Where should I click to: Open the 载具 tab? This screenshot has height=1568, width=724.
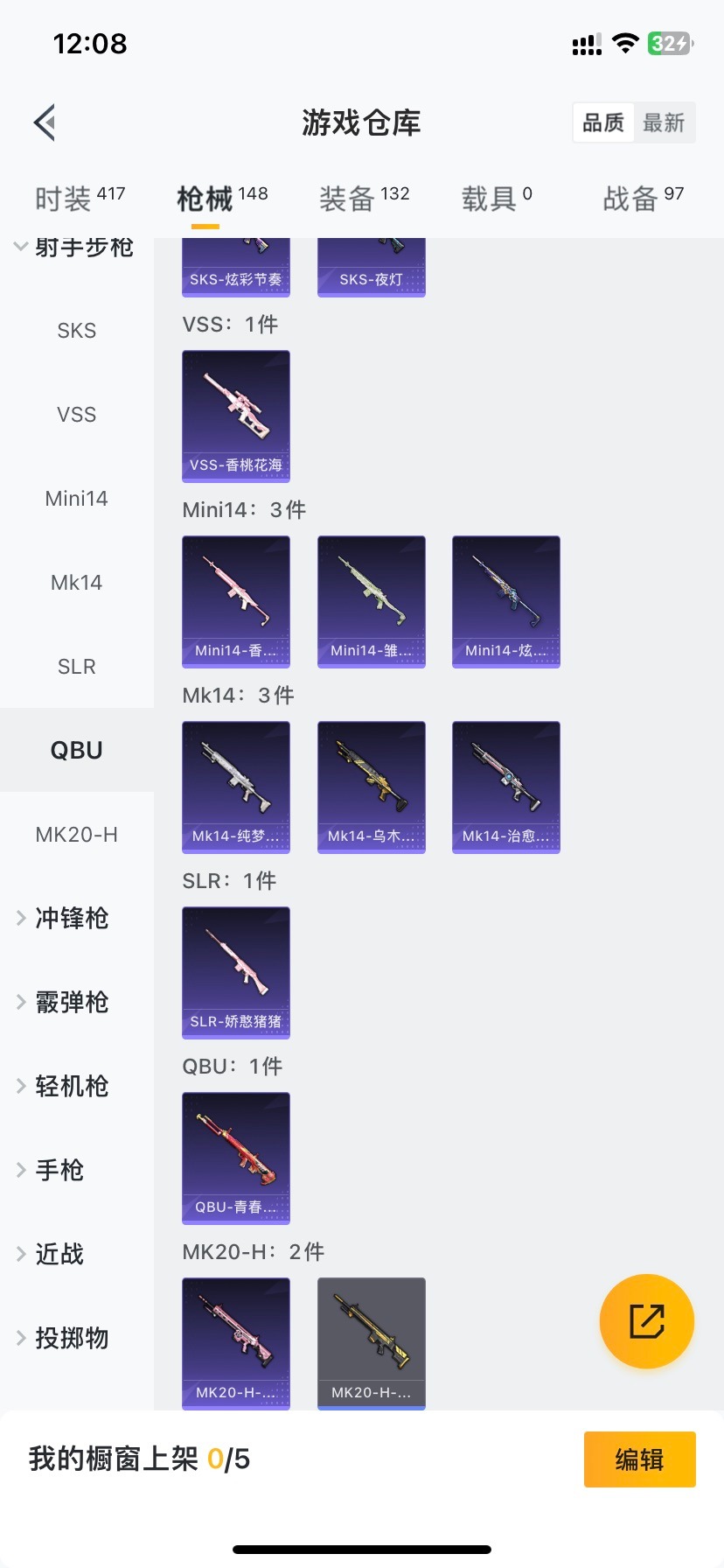pos(496,199)
